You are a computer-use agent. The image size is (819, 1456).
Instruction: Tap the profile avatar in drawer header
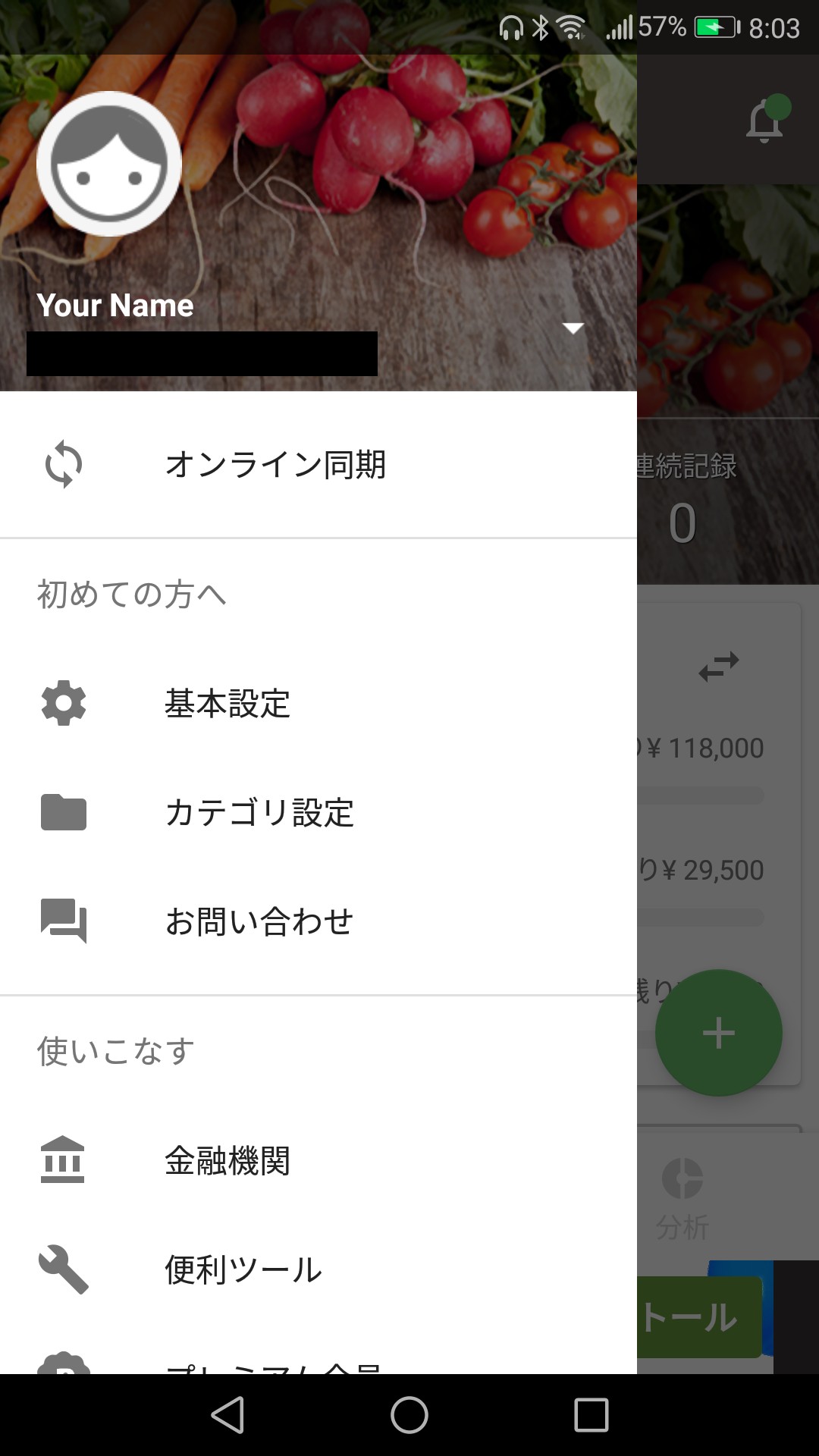(109, 164)
